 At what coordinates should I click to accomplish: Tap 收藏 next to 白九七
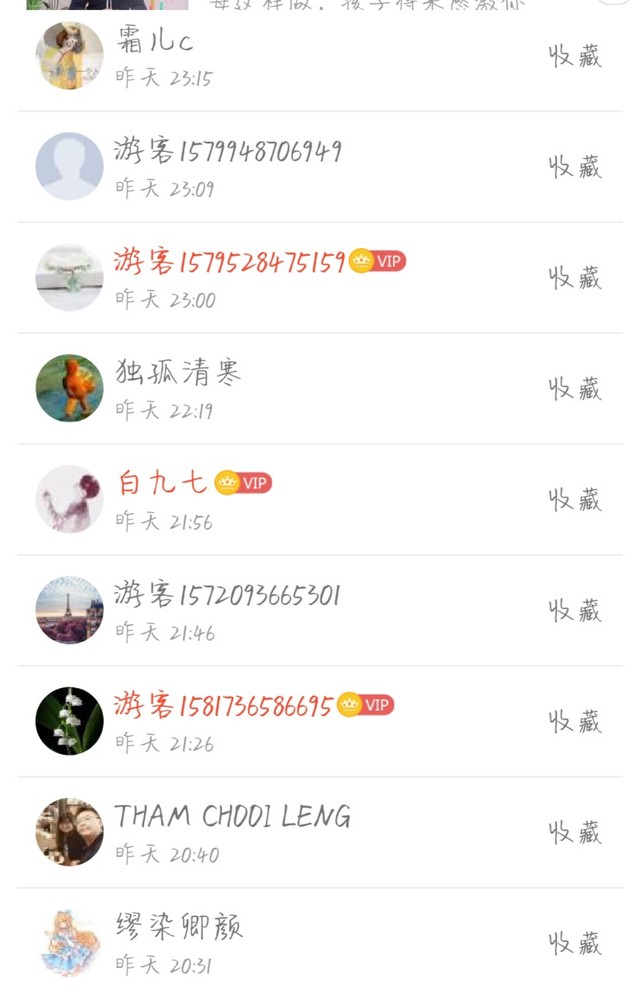[574, 499]
